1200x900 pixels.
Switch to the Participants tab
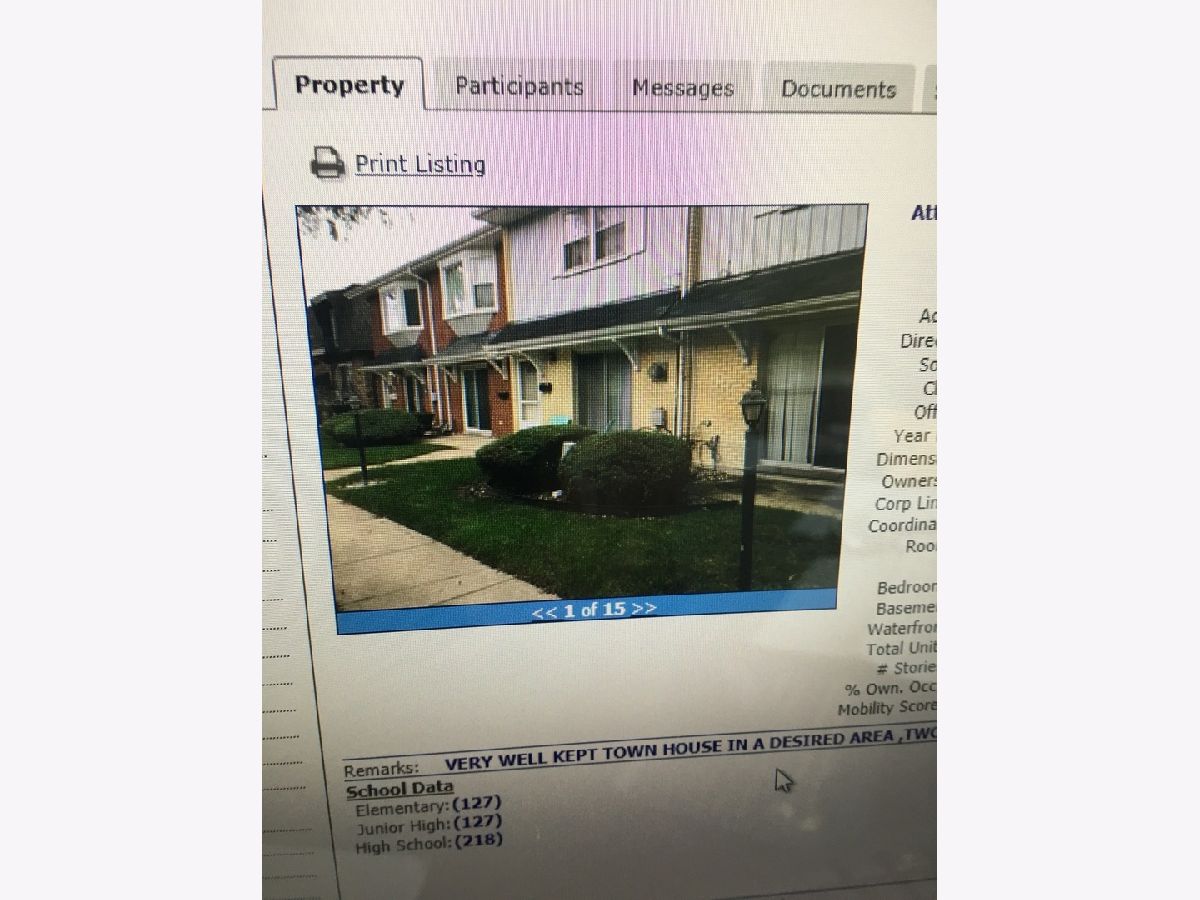coord(518,86)
